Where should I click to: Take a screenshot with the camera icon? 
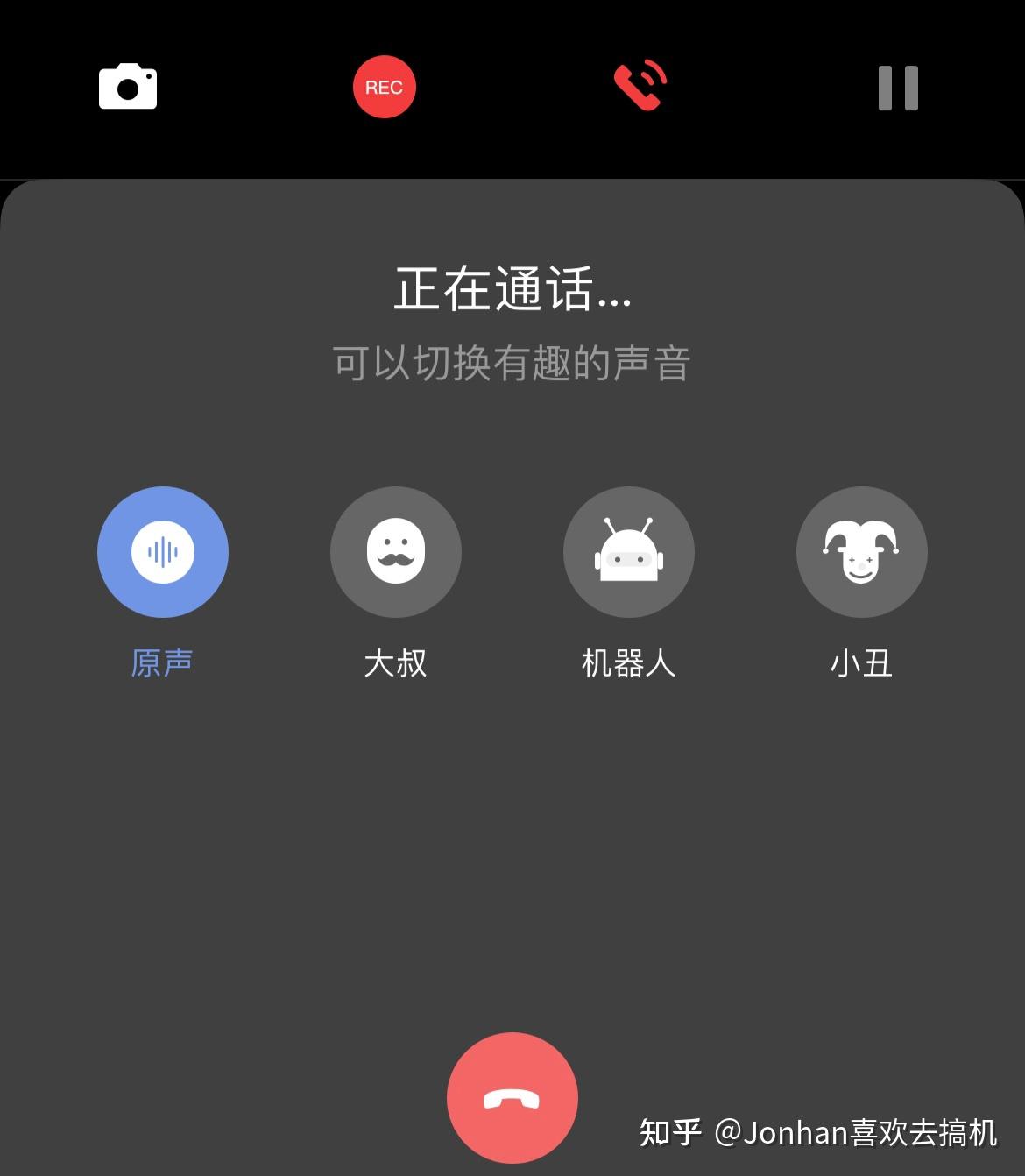(128, 87)
